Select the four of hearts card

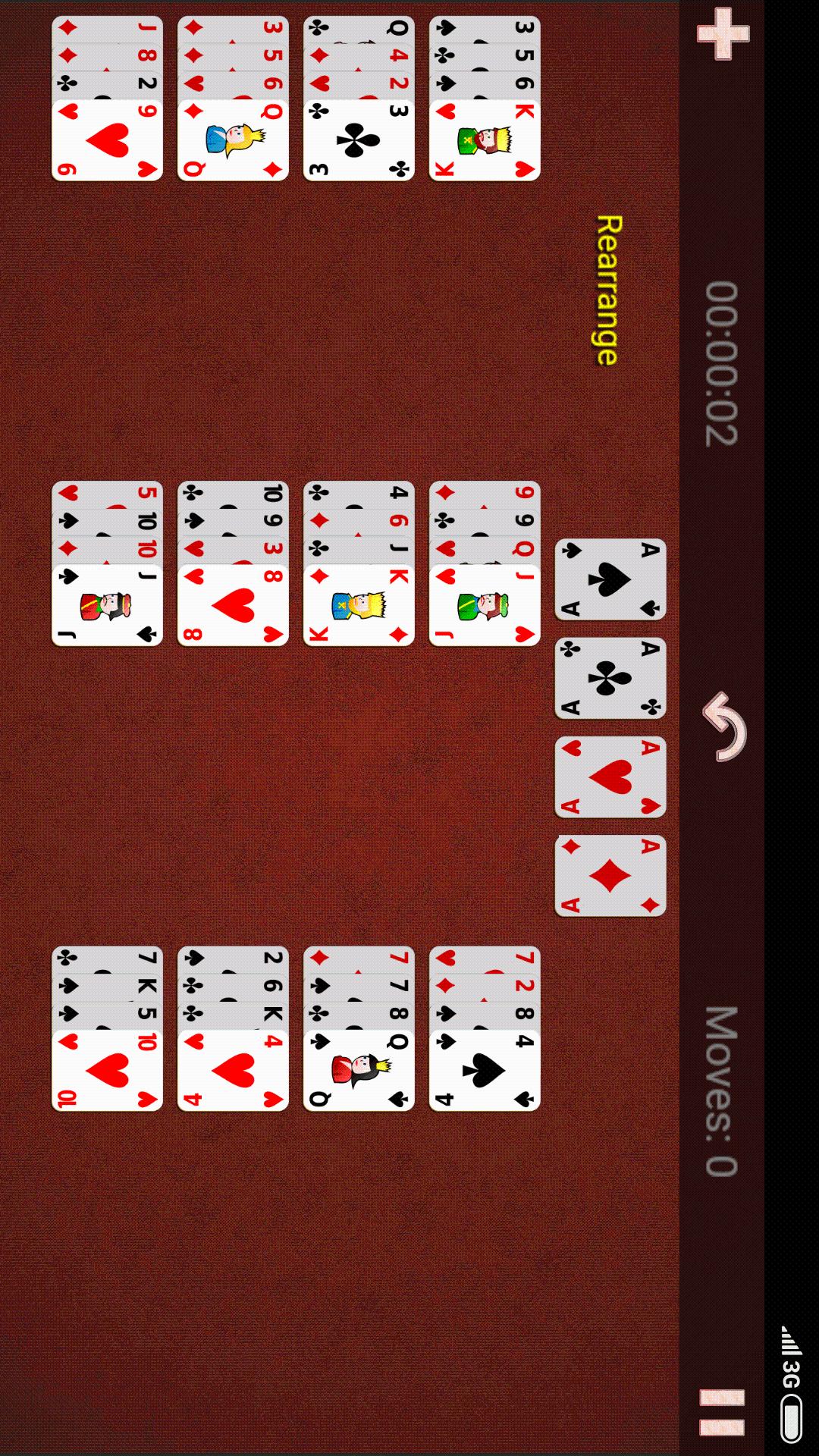tap(233, 1071)
